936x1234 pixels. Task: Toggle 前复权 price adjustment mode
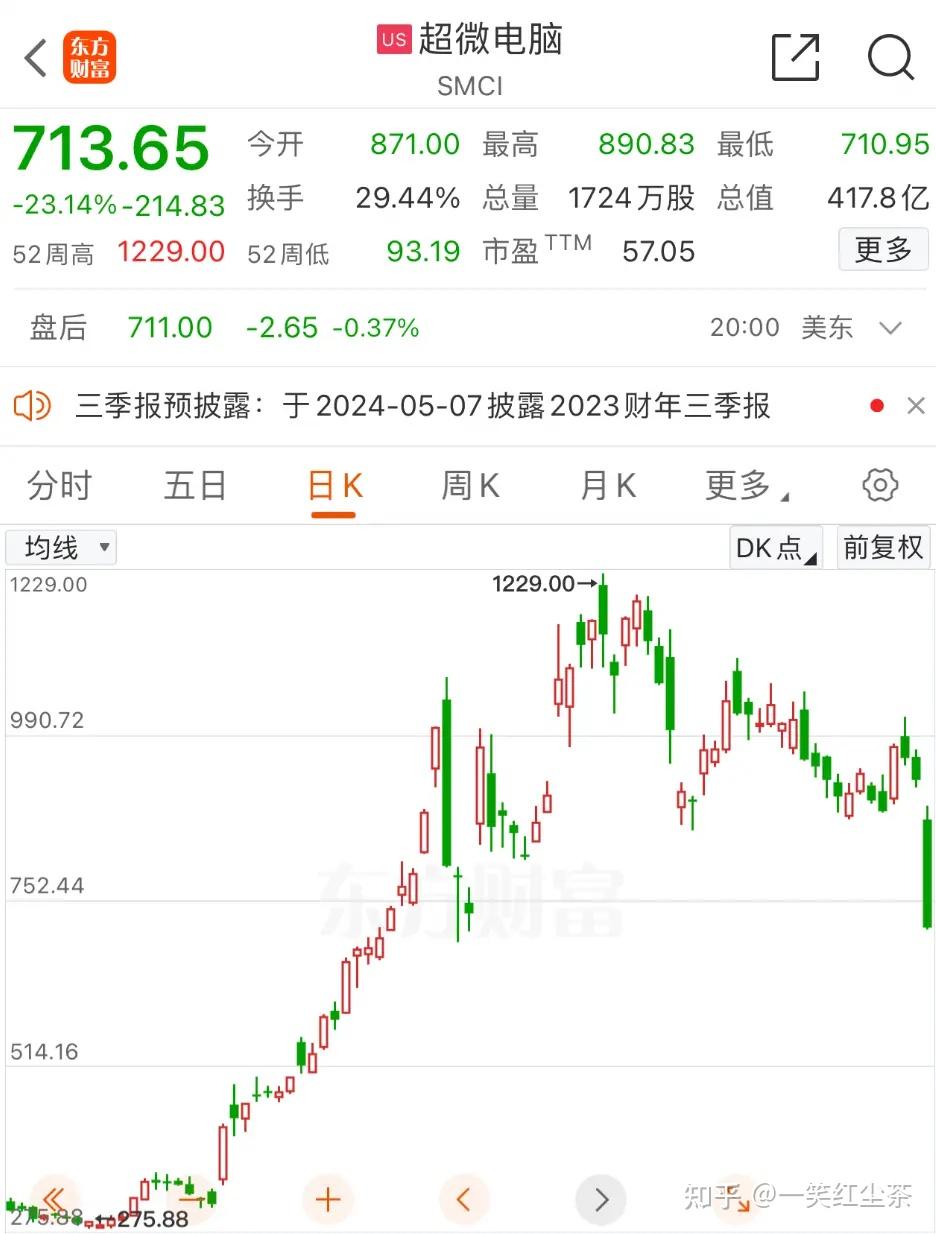(x=883, y=547)
